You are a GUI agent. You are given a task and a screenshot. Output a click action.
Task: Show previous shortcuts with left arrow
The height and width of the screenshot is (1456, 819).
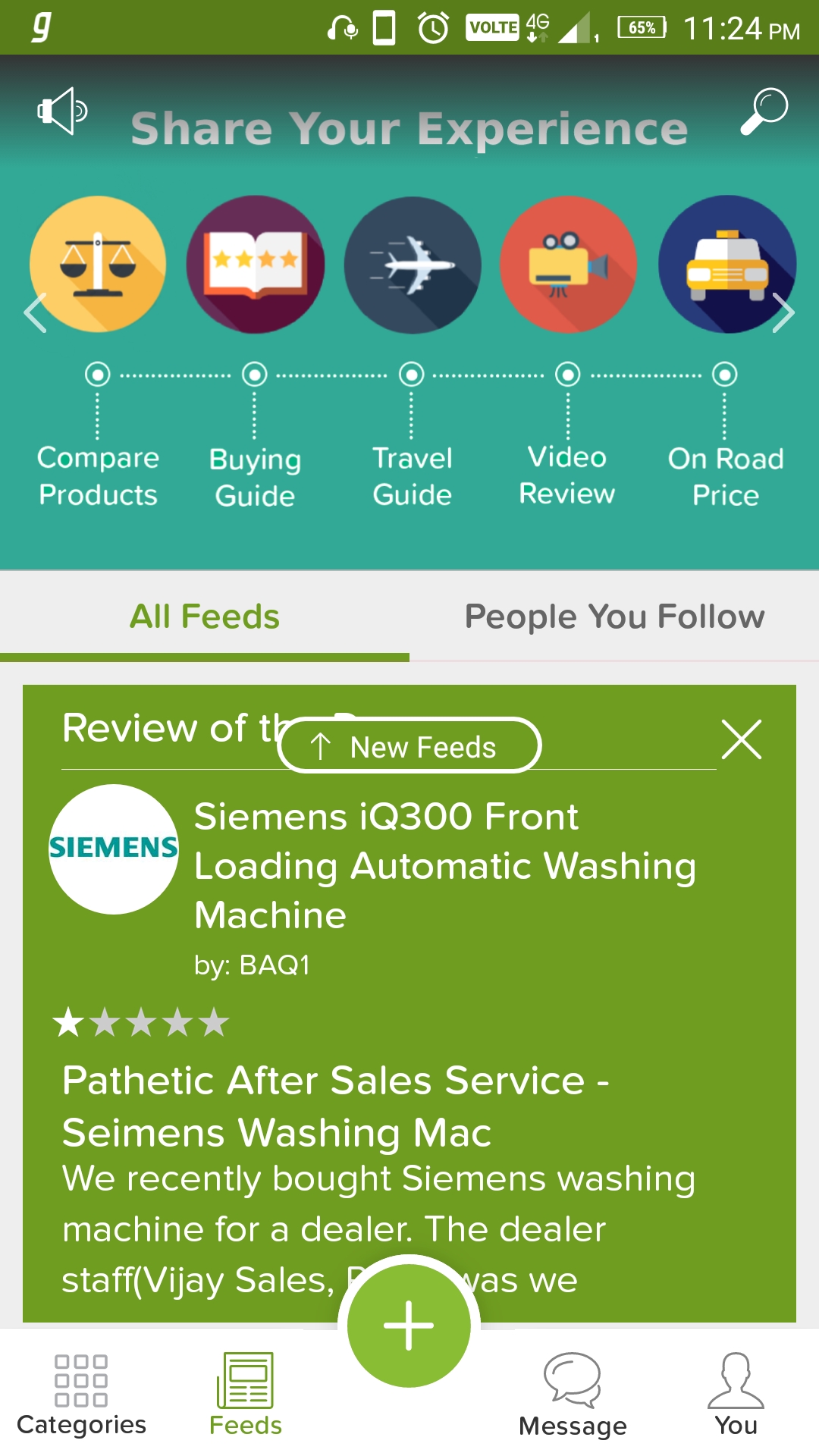36,312
